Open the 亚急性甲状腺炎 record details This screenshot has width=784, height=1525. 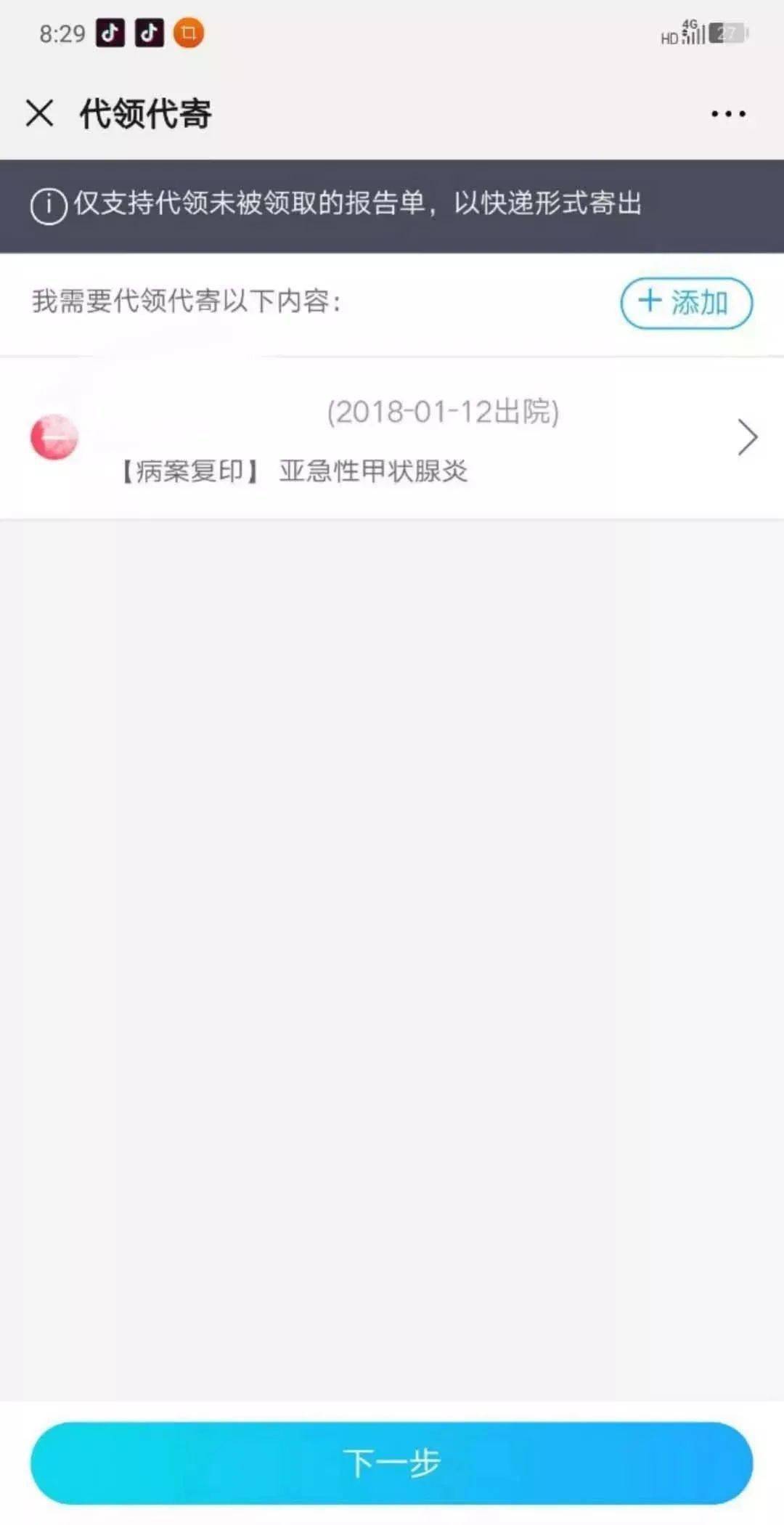point(746,438)
